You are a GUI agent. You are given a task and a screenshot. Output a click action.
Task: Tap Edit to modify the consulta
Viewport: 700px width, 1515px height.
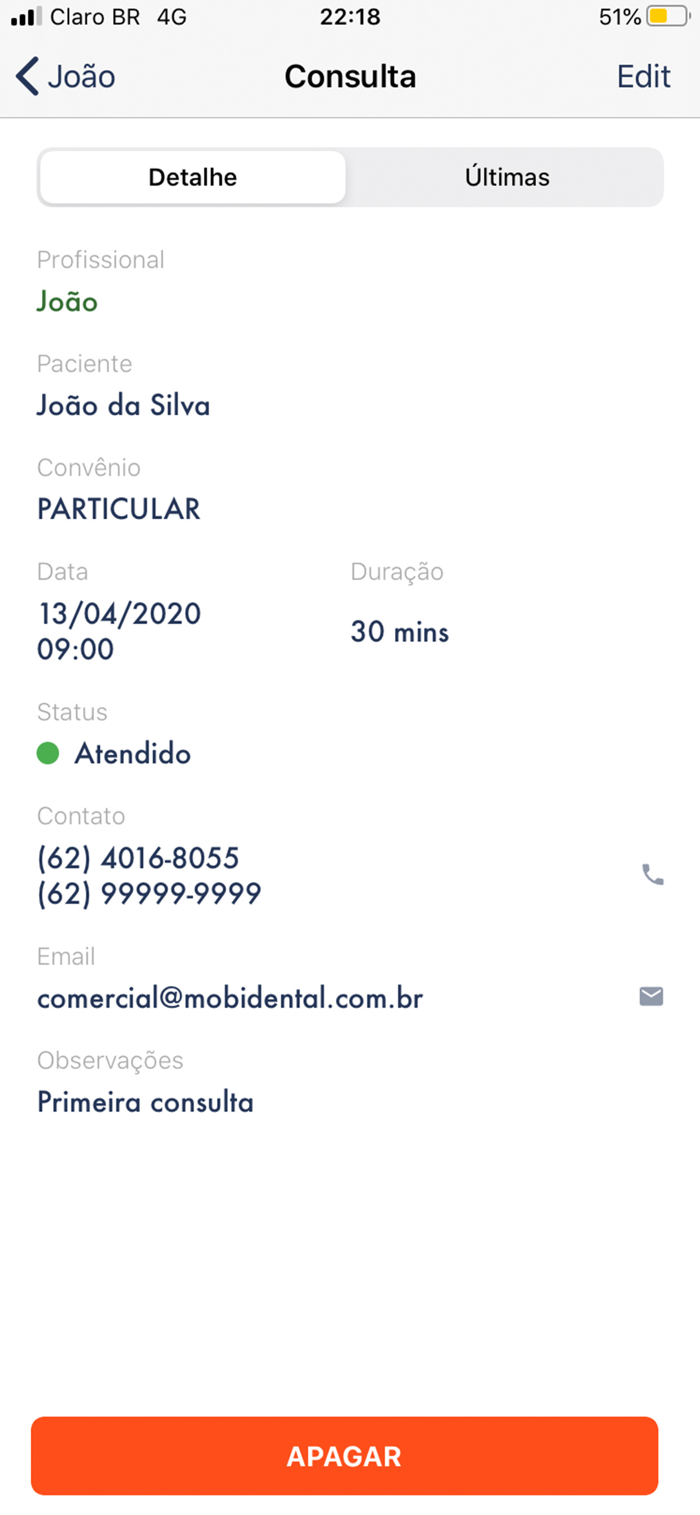[643, 77]
